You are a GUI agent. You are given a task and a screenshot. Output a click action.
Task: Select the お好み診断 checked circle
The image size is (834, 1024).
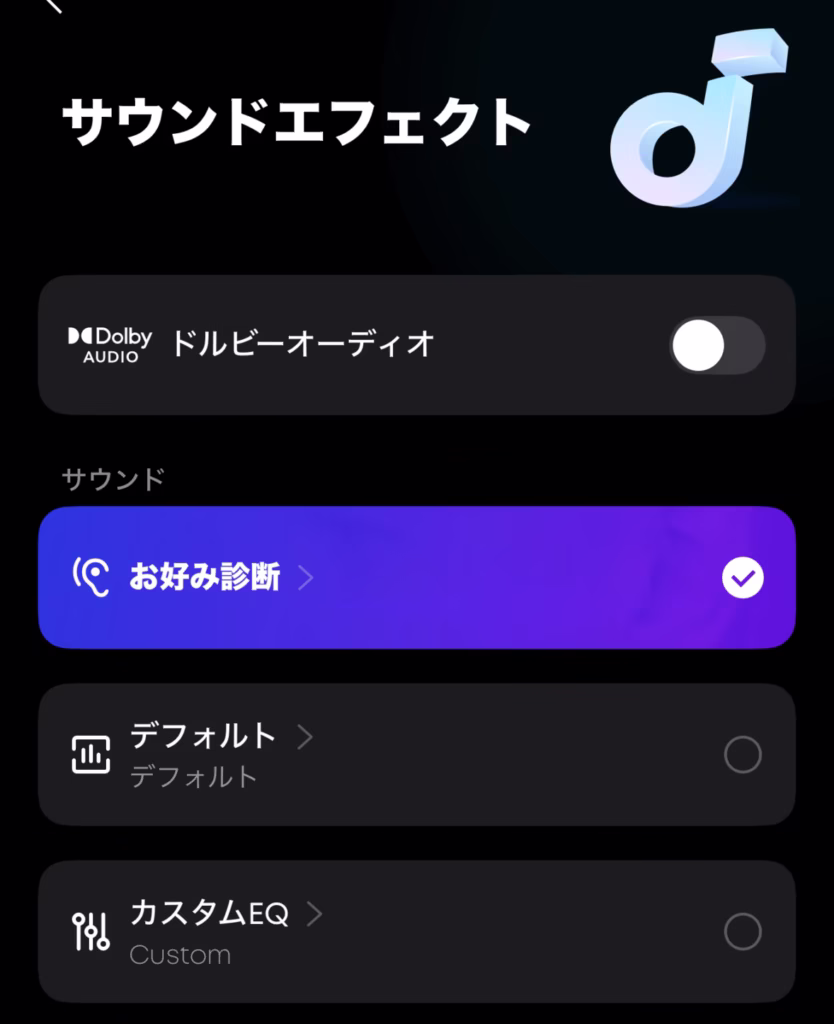[742, 577]
